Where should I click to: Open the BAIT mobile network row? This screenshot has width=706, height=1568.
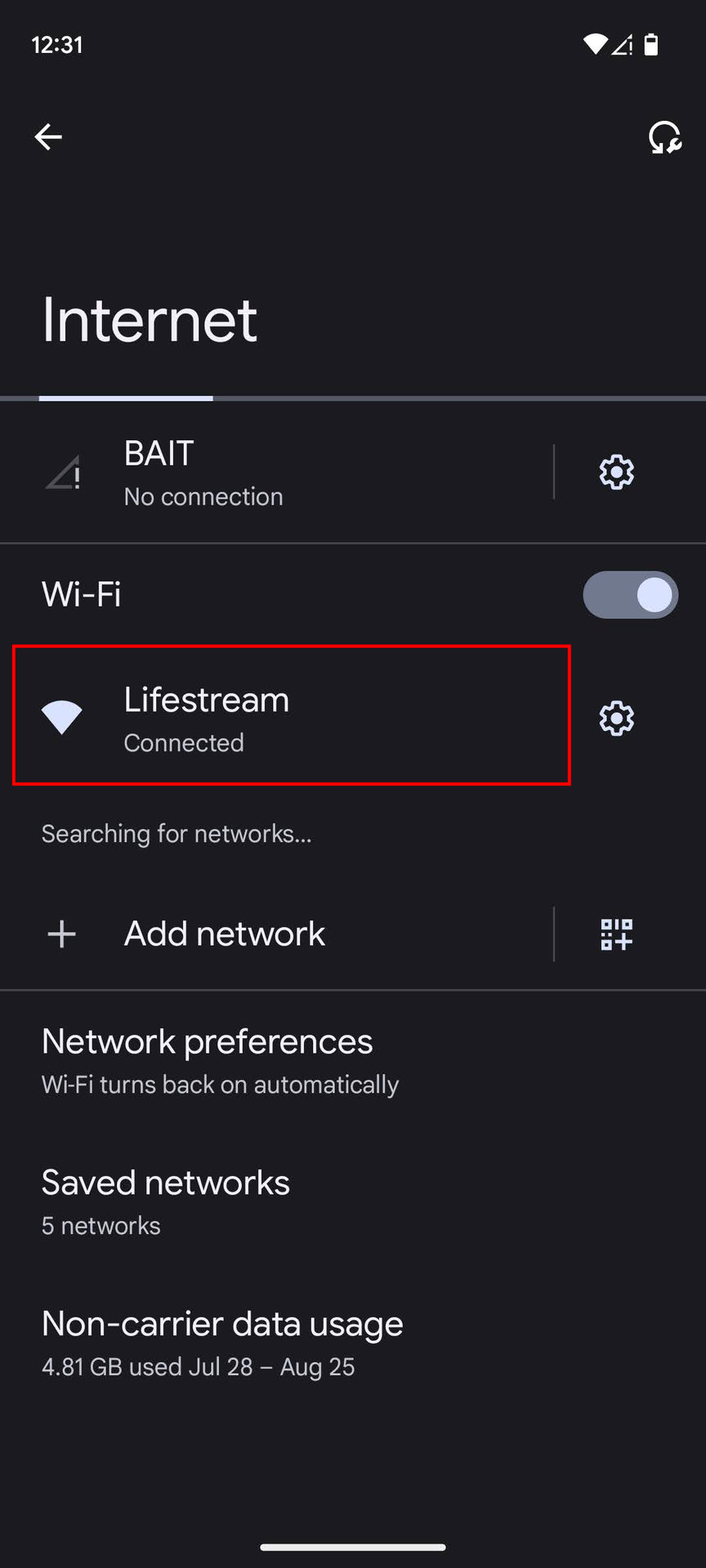(276, 472)
